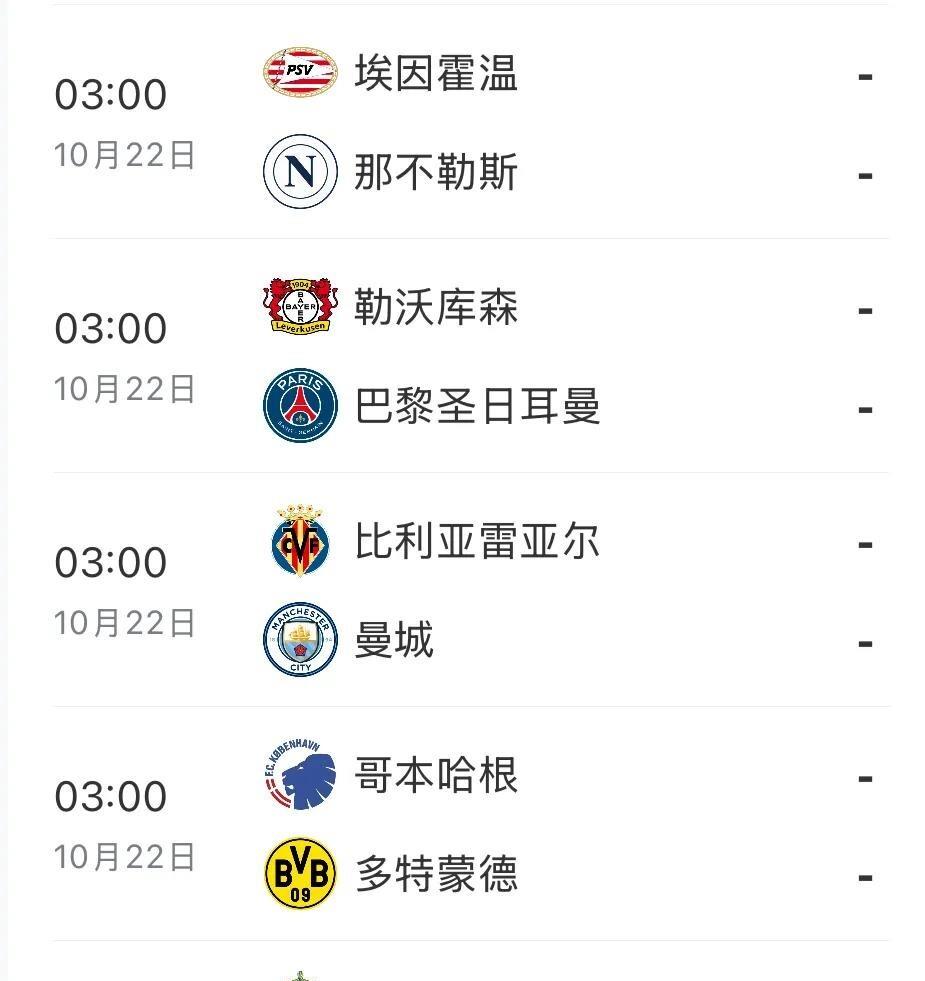The image size is (925, 981).
Task: Click the 那不勒斯 team name
Action: 437,170
